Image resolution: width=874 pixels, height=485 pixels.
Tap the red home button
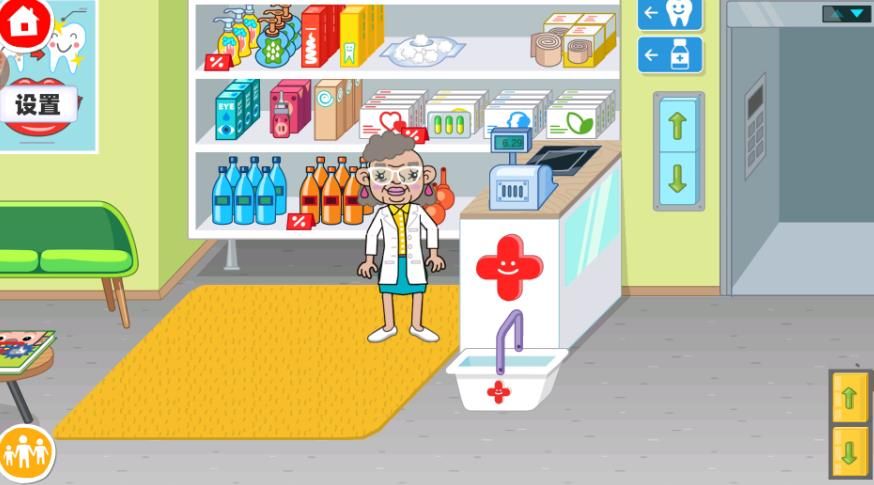(x=24, y=22)
